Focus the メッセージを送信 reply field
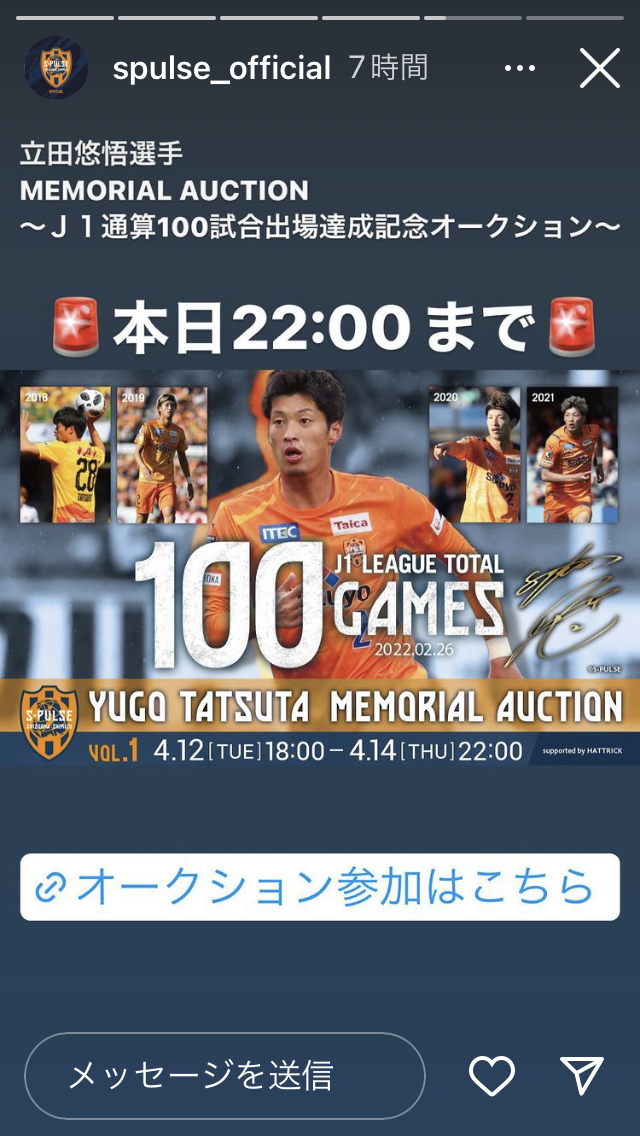Viewport: 640px width, 1136px height. (x=225, y=1076)
